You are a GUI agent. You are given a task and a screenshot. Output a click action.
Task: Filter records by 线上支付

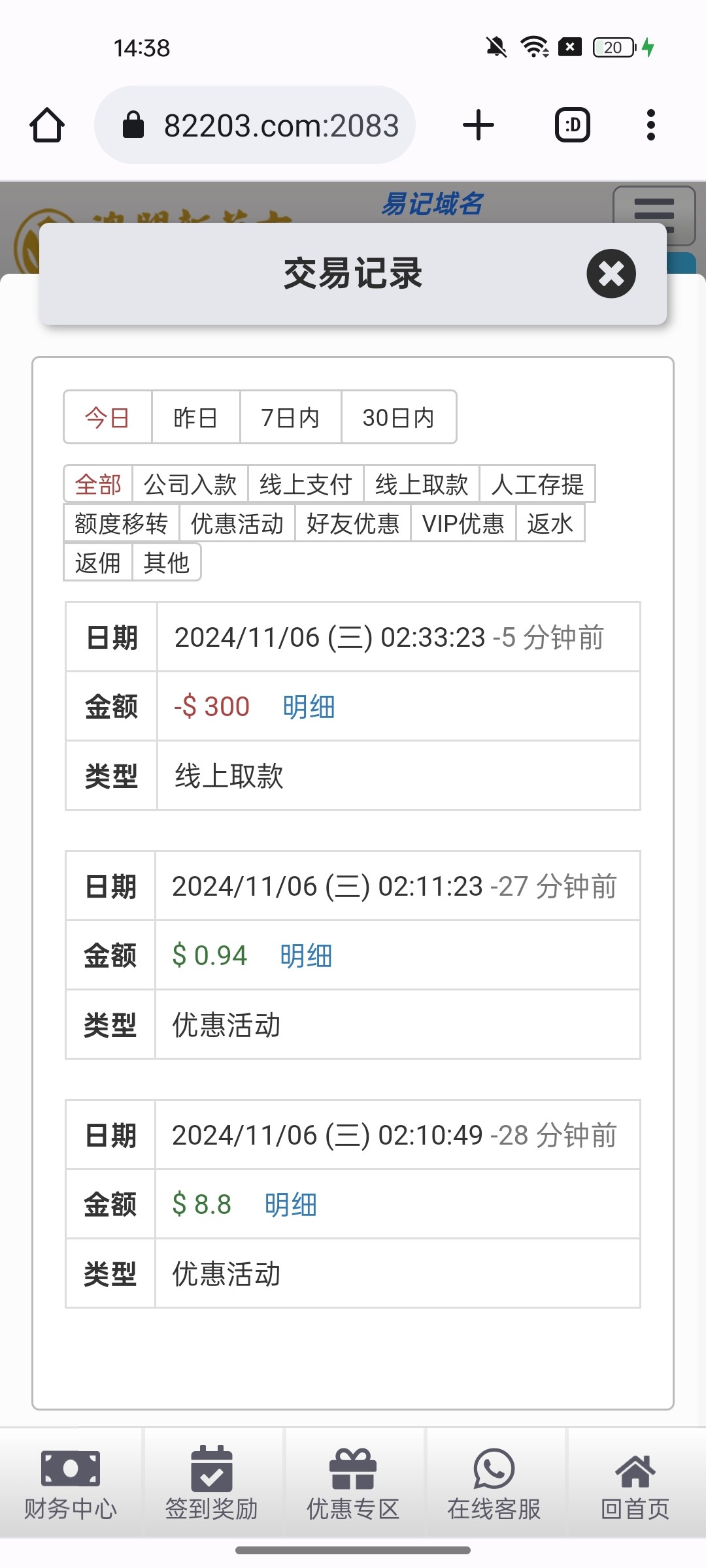tap(305, 485)
